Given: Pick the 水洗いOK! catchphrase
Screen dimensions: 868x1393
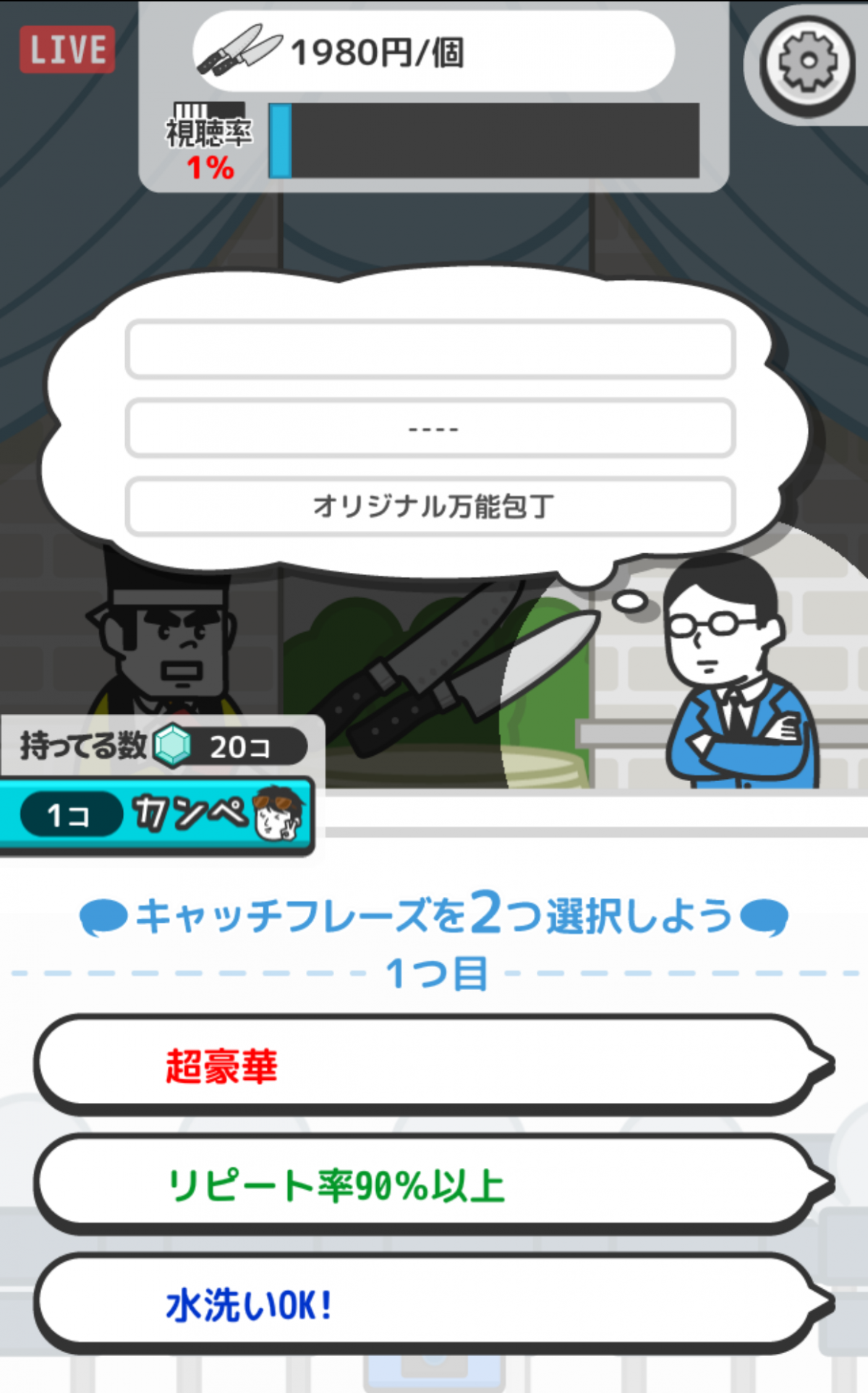Looking at the screenshot, I should pyautogui.click(x=427, y=1305).
